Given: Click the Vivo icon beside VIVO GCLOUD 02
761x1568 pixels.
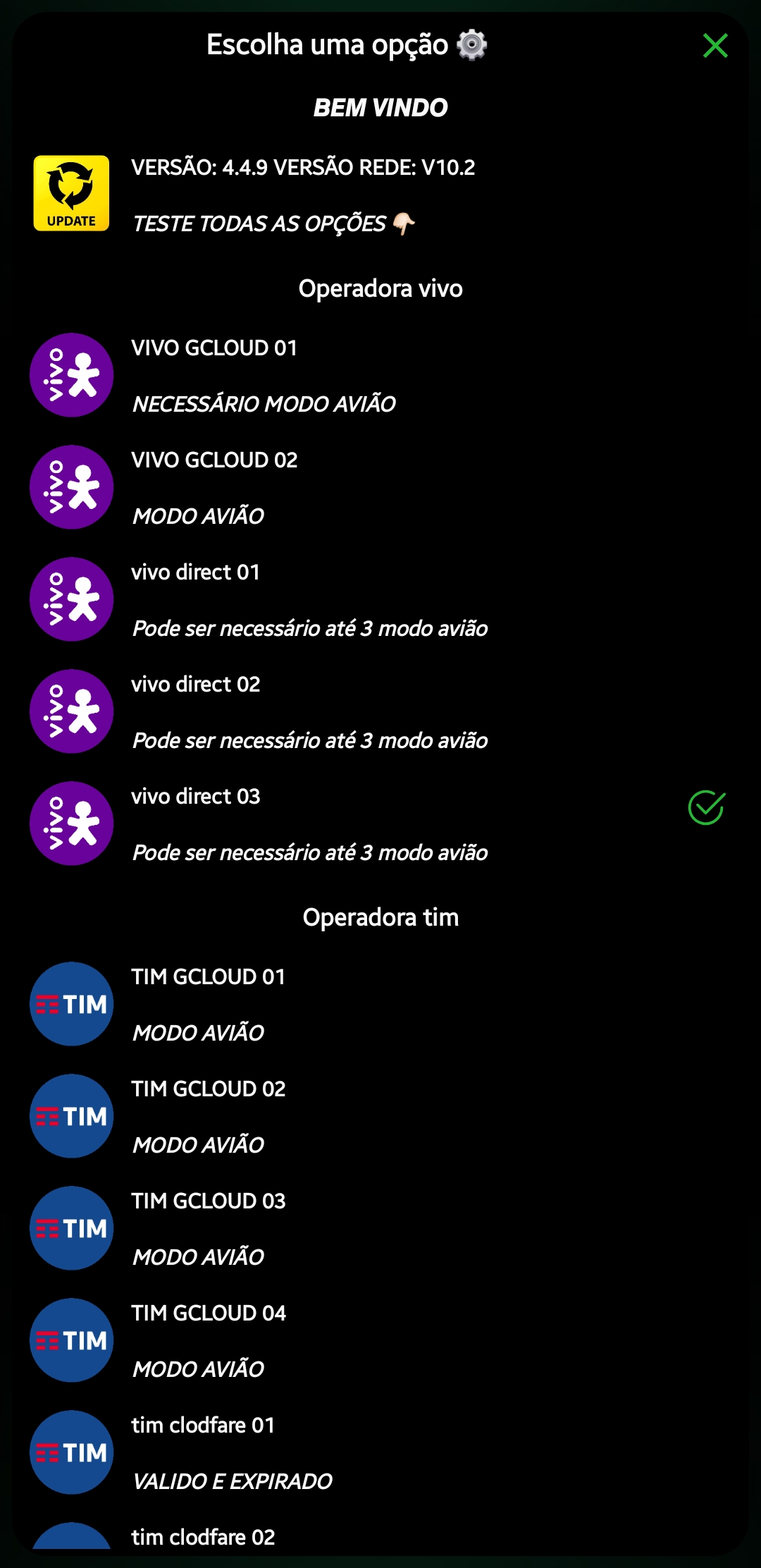Looking at the screenshot, I should pos(70,487).
